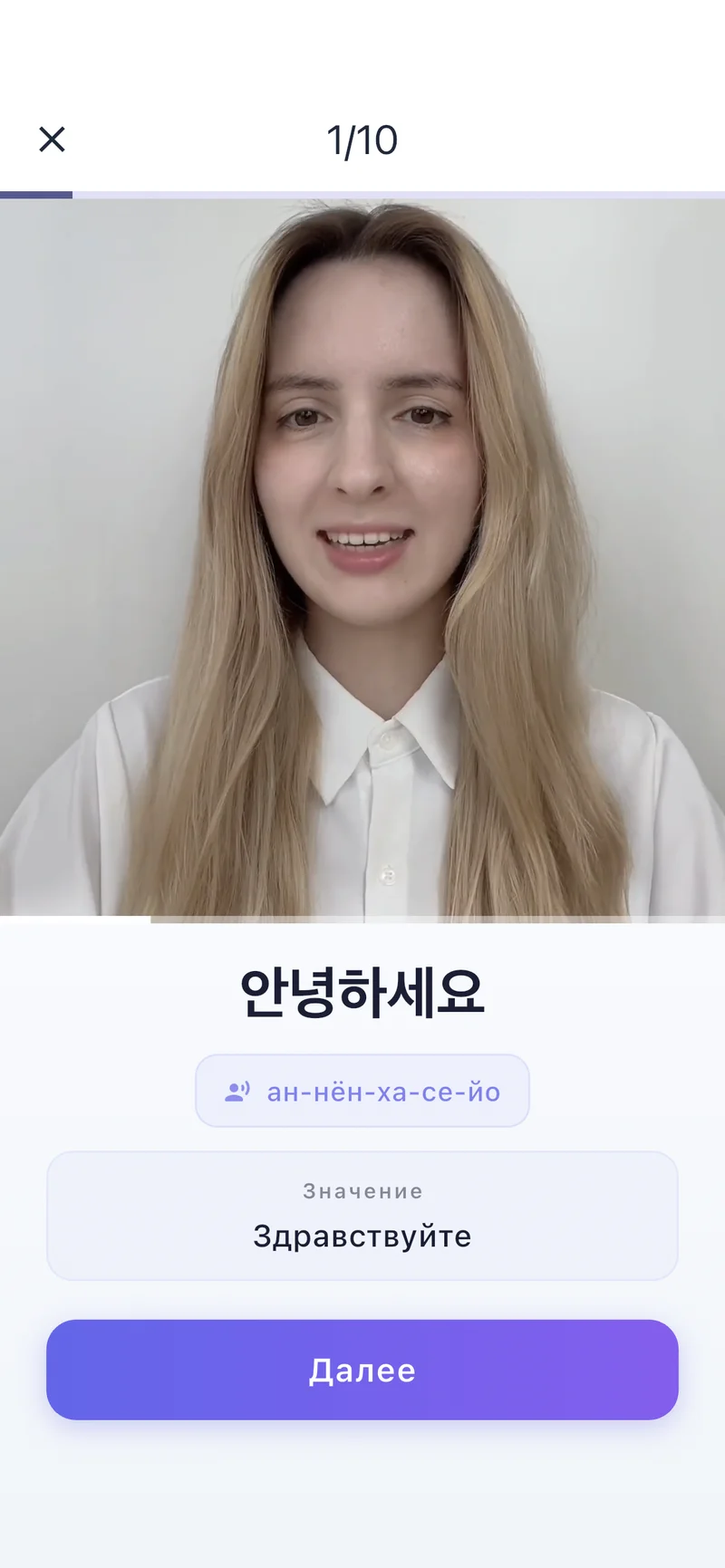The width and height of the screenshot is (725, 1568).
Task: Select the 'Значение' meaning card
Action: [x=362, y=1216]
